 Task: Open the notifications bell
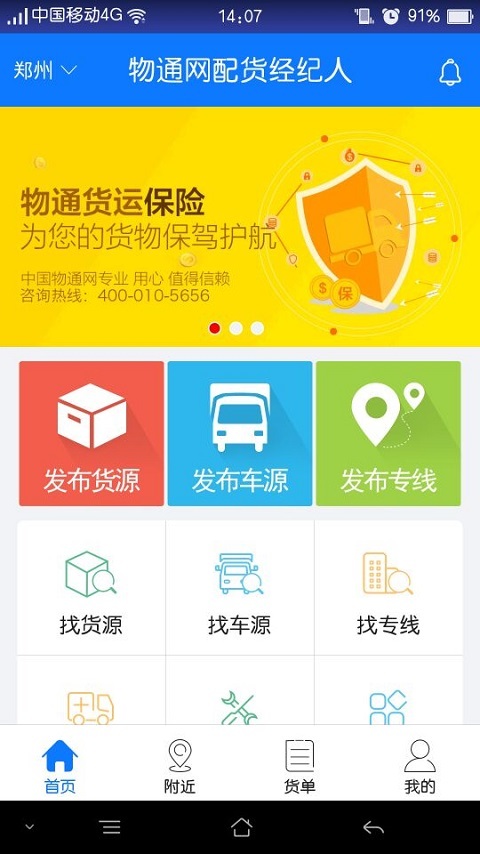pos(450,71)
